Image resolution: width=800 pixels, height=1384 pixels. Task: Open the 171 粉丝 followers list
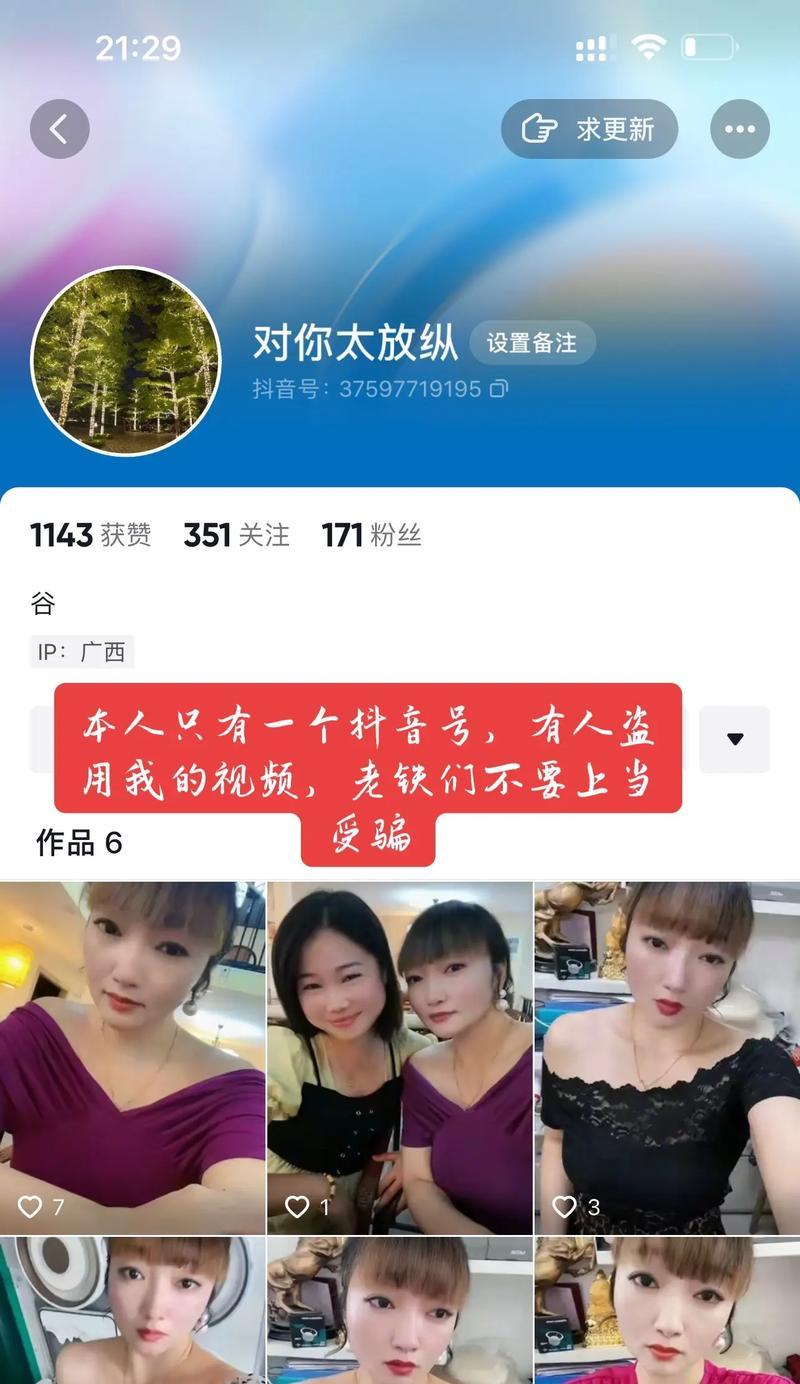[x=371, y=536]
